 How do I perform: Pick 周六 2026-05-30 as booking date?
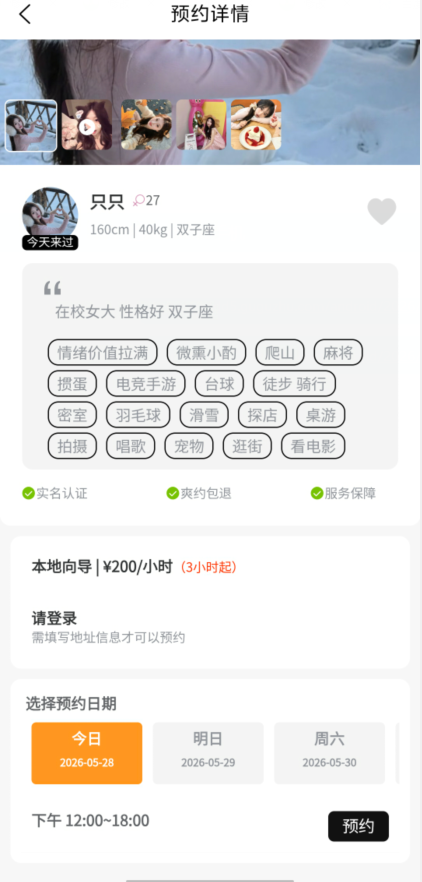329,753
